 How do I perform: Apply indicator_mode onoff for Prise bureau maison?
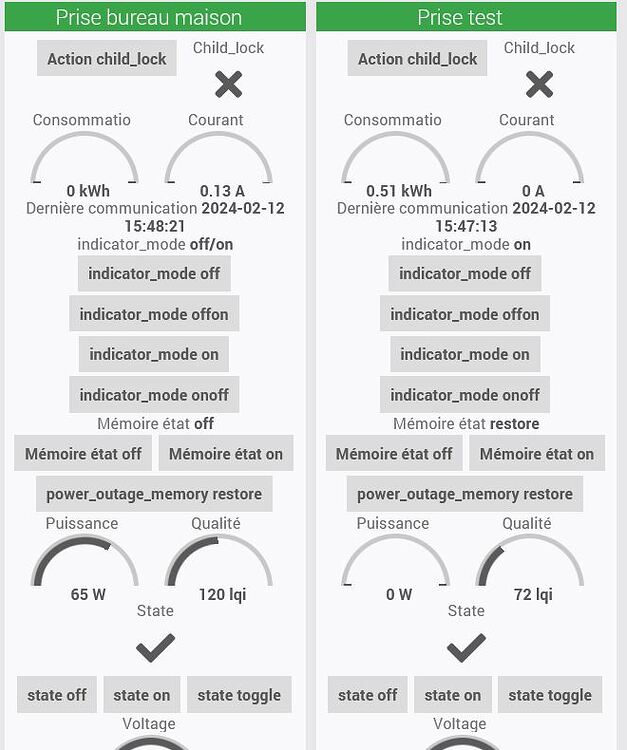(x=154, y=395)
